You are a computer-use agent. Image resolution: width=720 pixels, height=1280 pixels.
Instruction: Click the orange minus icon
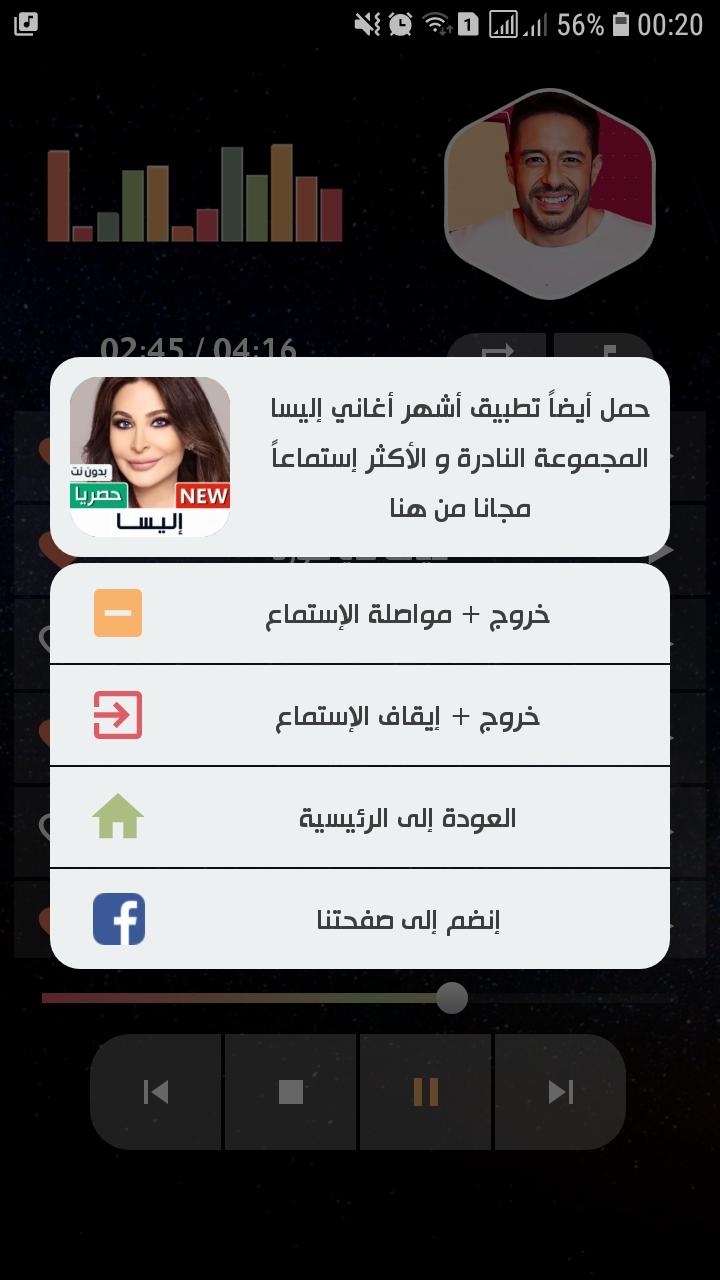118,613
